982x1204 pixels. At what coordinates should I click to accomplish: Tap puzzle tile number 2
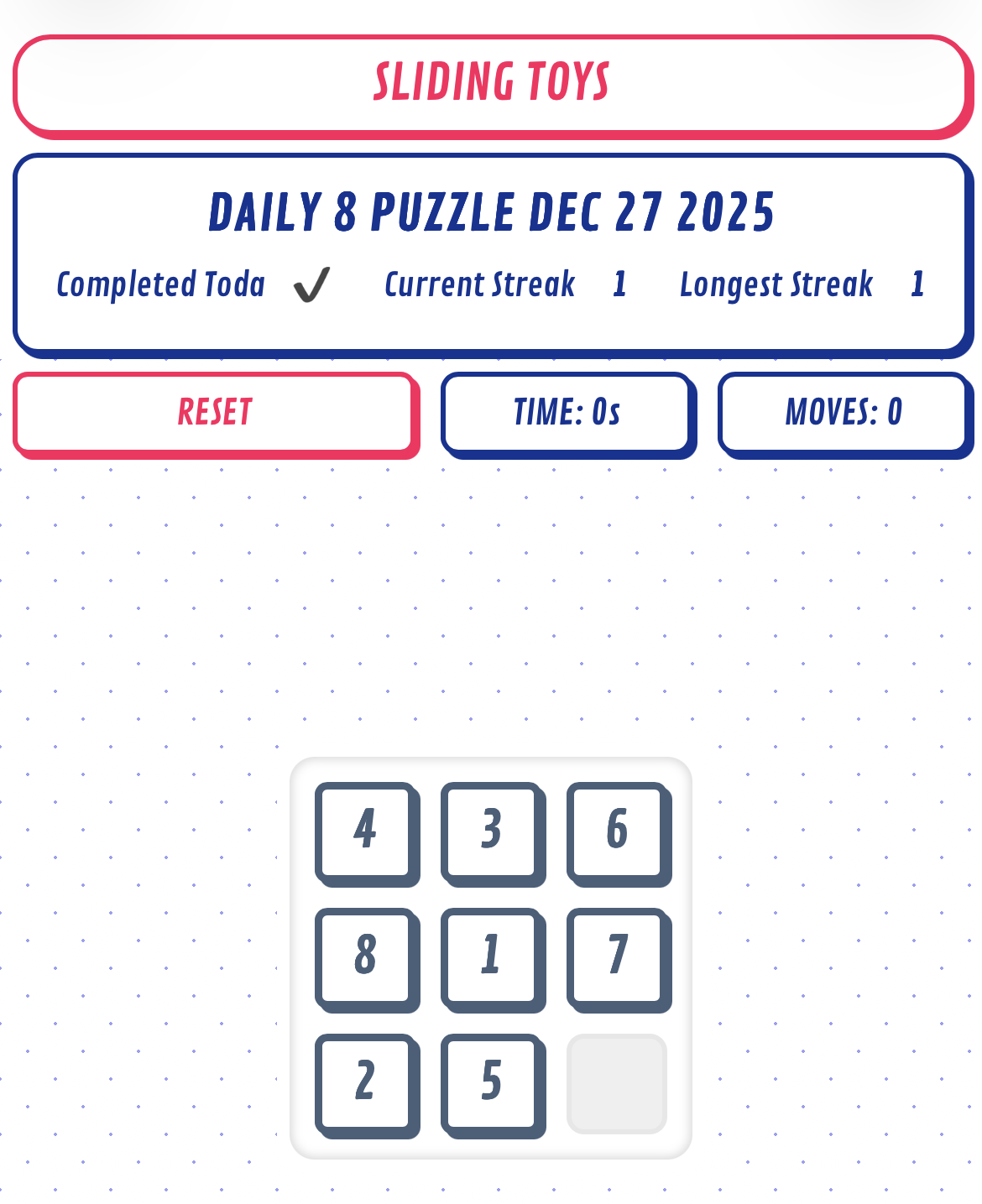coord(366,1082)
